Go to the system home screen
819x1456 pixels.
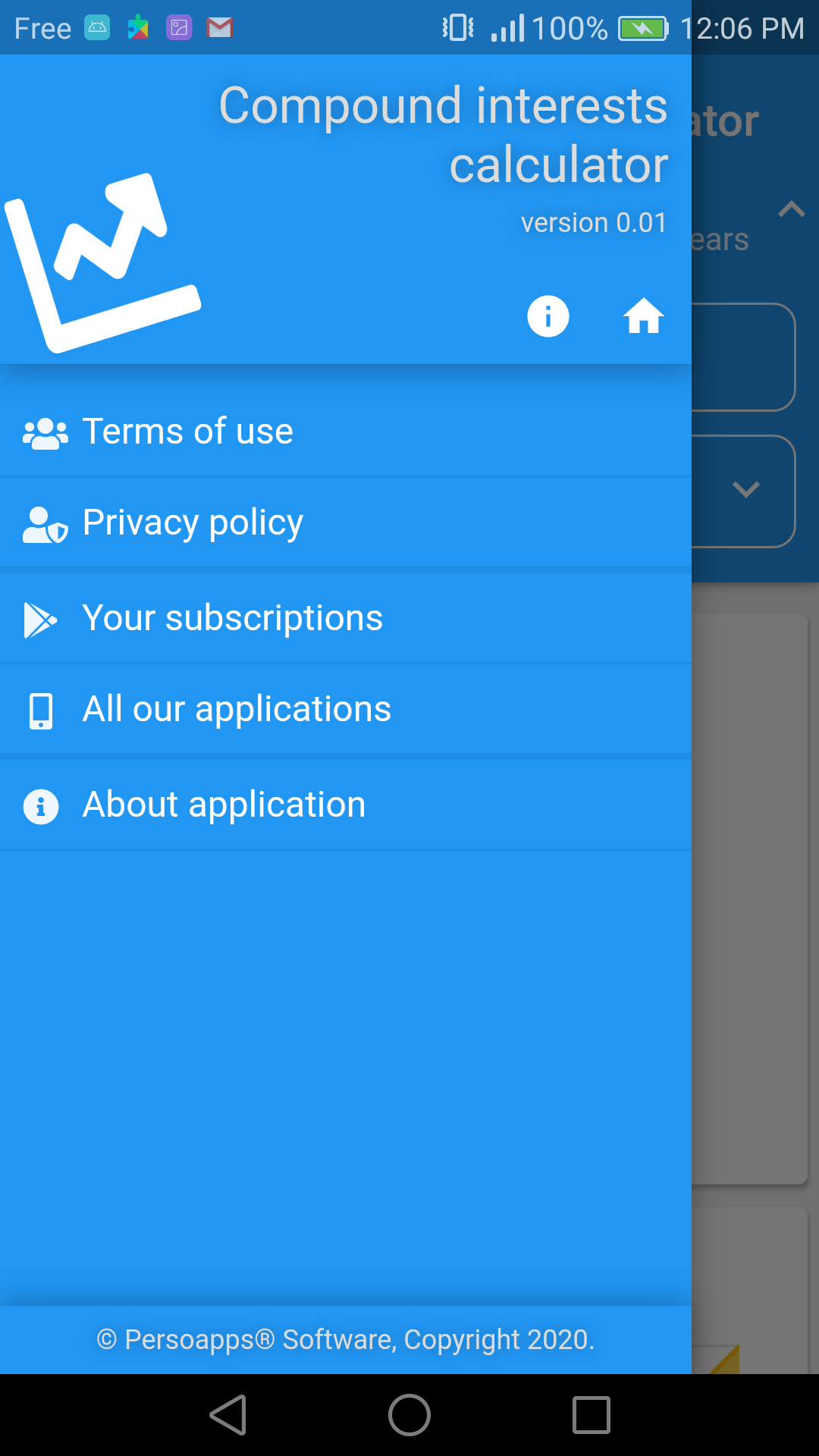pos(409,1415)
